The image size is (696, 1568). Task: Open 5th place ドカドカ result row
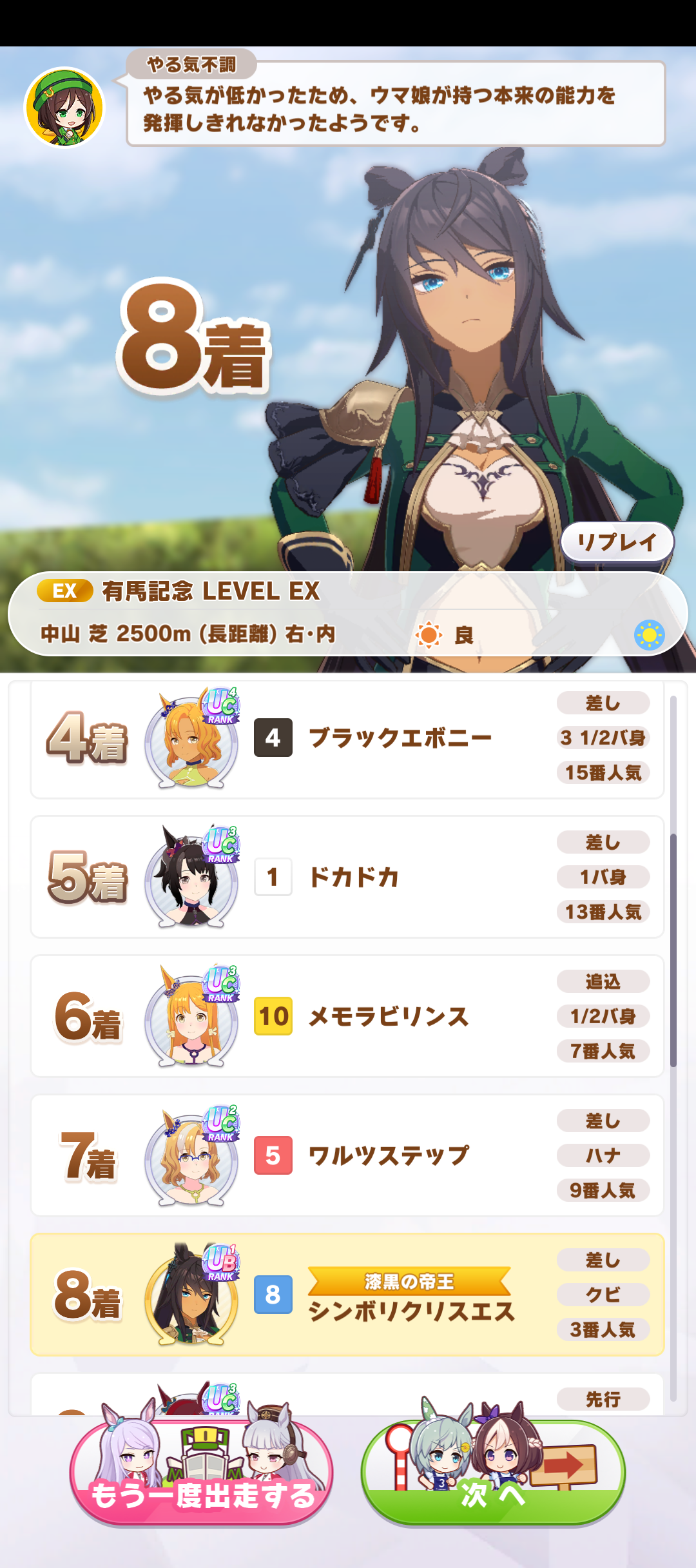[x=347, y=877]
